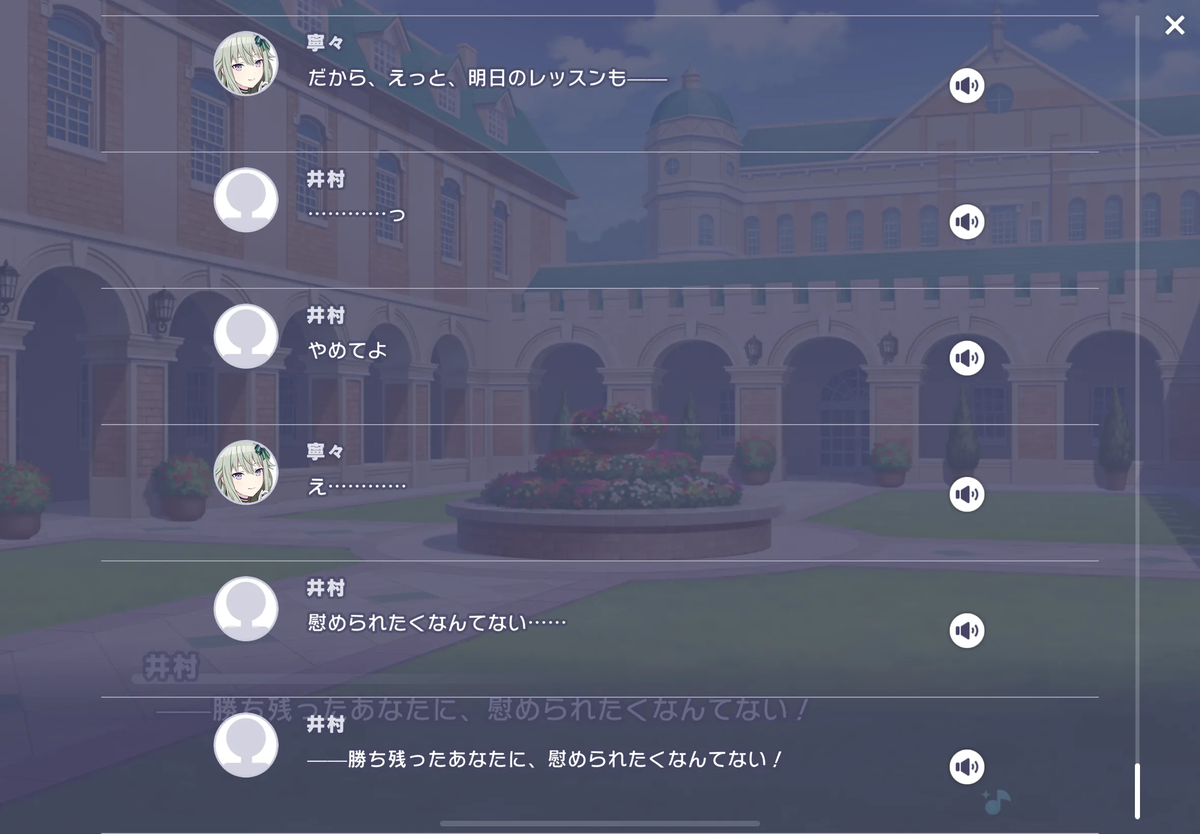Close the dialogue log
This screenshot has height=834, width=1200.
point(1174,26)
